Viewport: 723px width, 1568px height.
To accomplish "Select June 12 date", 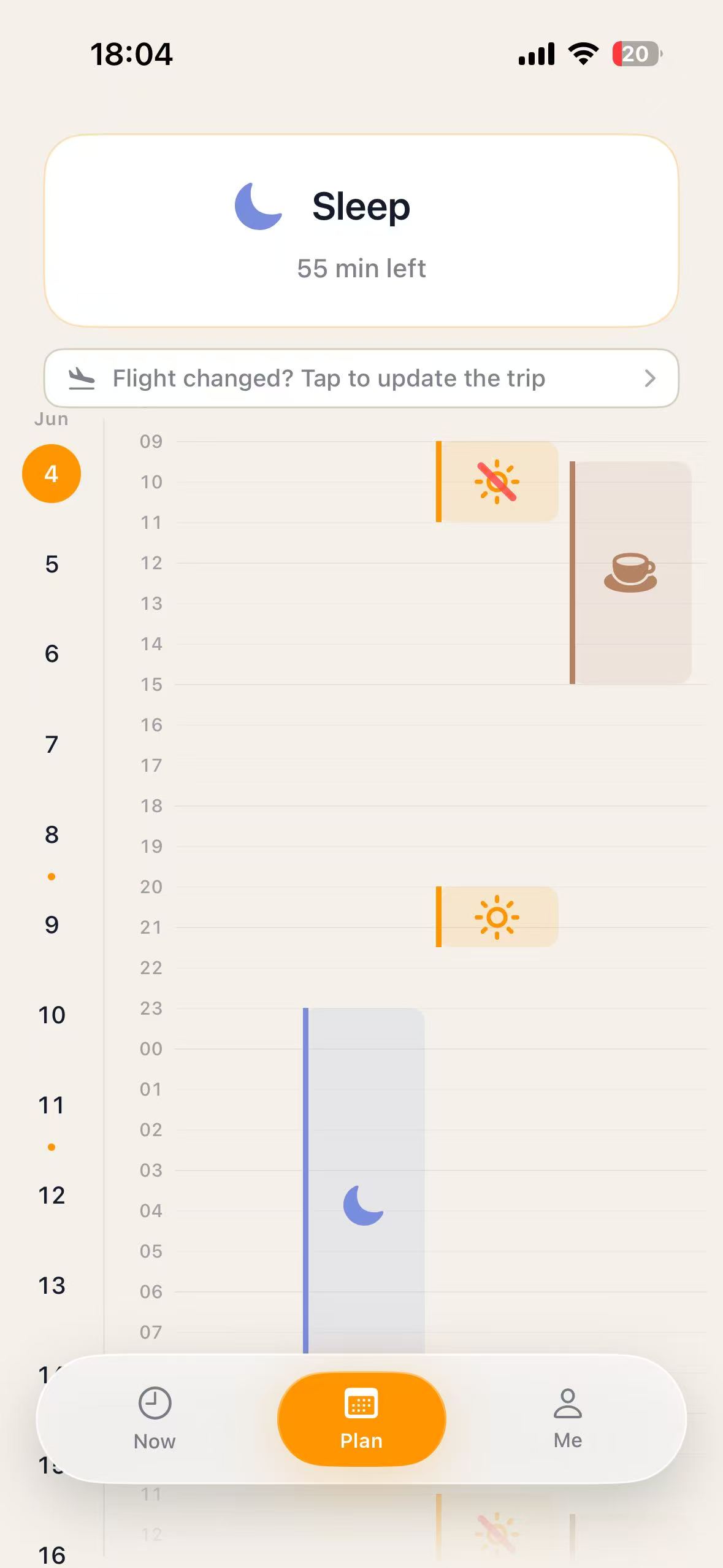I will point(52,1195).
